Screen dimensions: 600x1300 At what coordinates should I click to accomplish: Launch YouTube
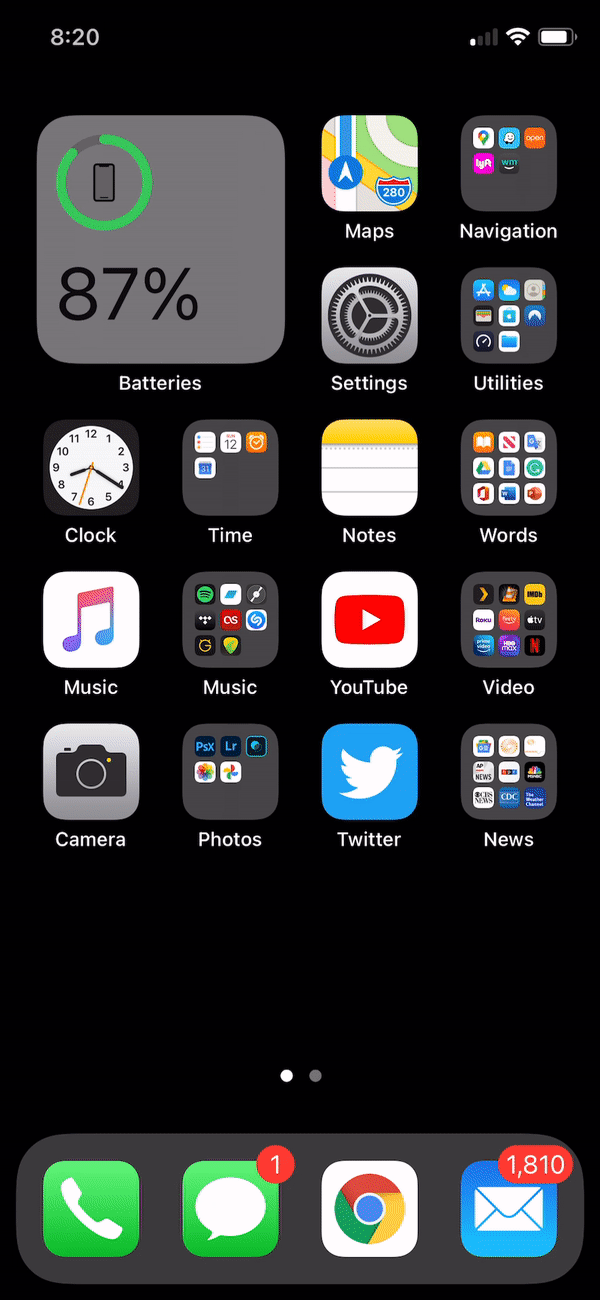pos(369,620)
